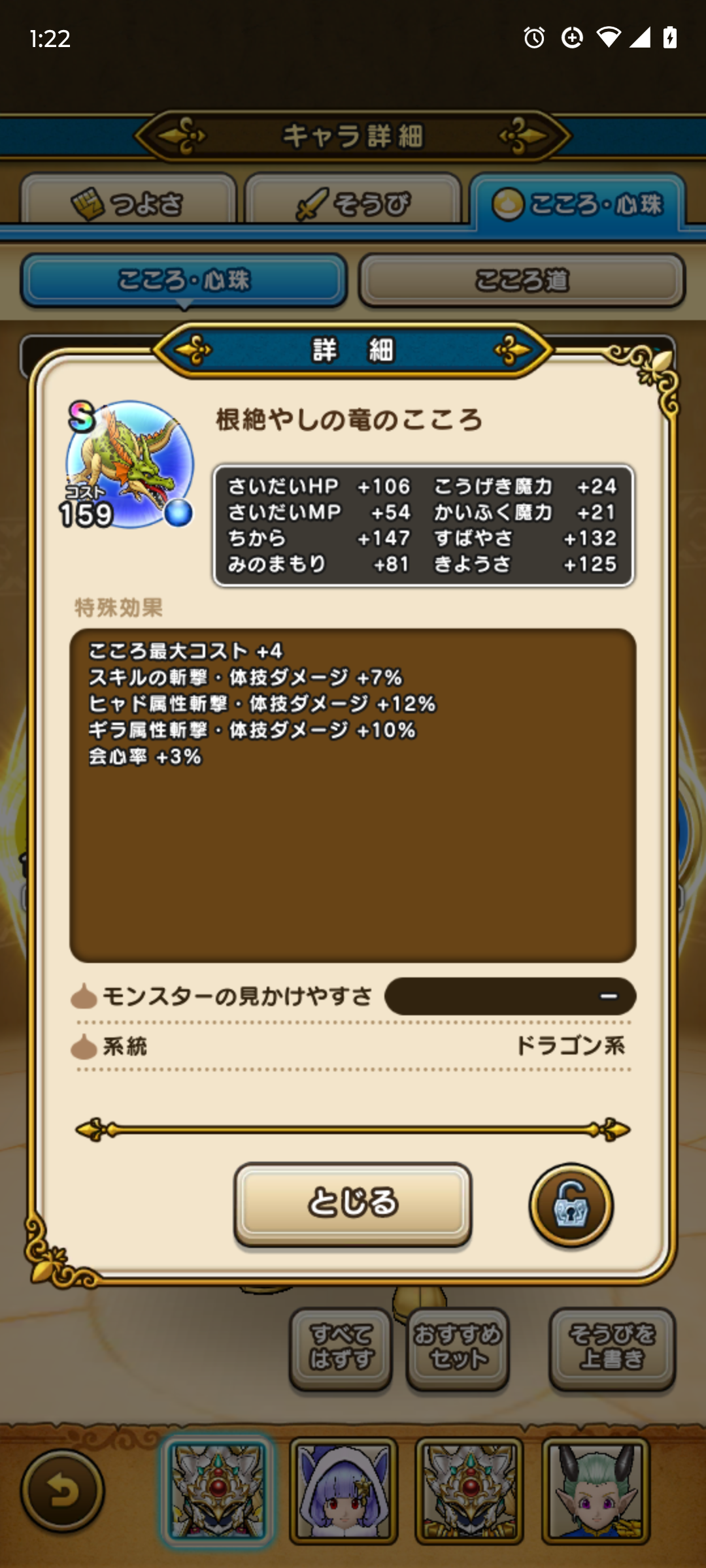Image resolution: width=706 pixels, height=1568 pixels.
Task: Select the highlighted armored character portrait
Action: (x=217, y=1491)
